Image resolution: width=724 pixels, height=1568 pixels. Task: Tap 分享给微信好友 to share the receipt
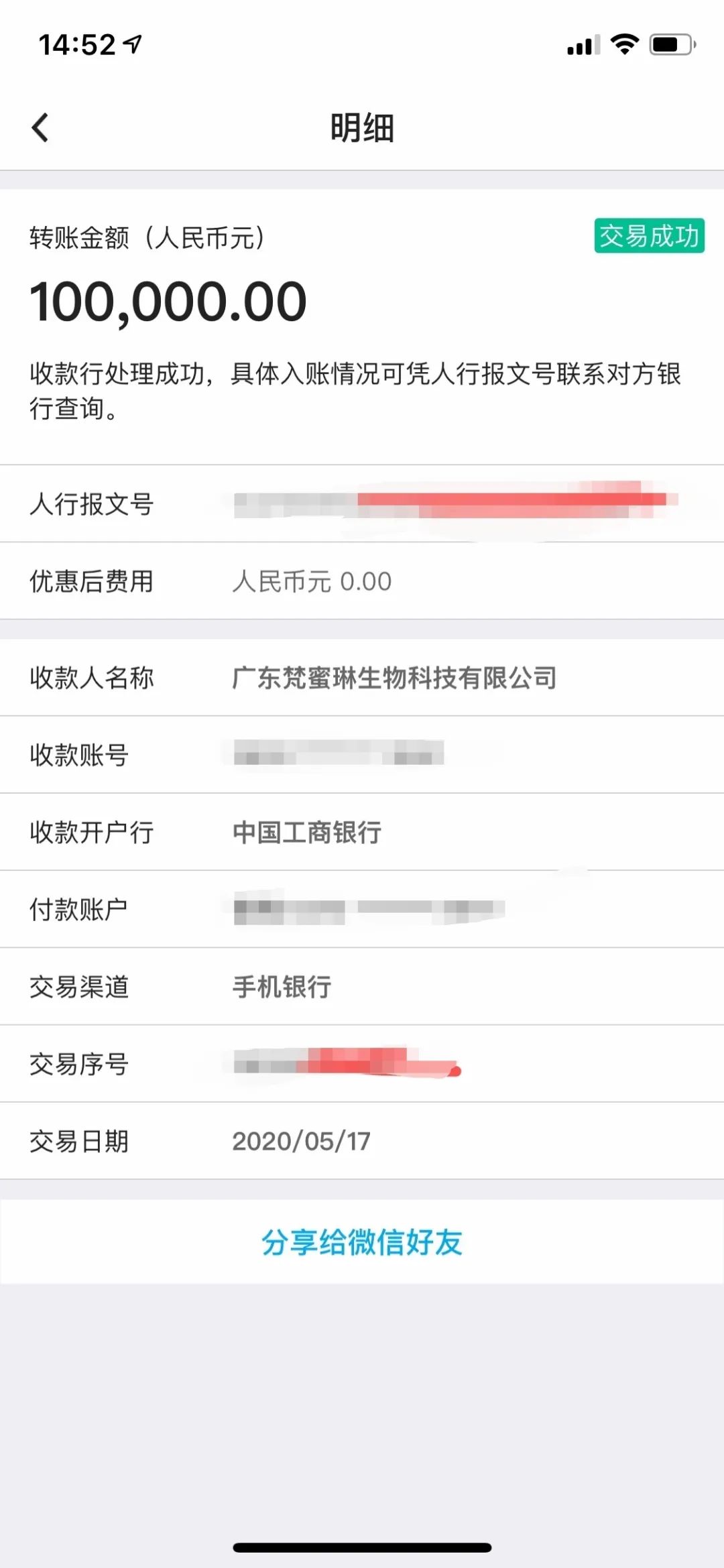click(362, 1242)
